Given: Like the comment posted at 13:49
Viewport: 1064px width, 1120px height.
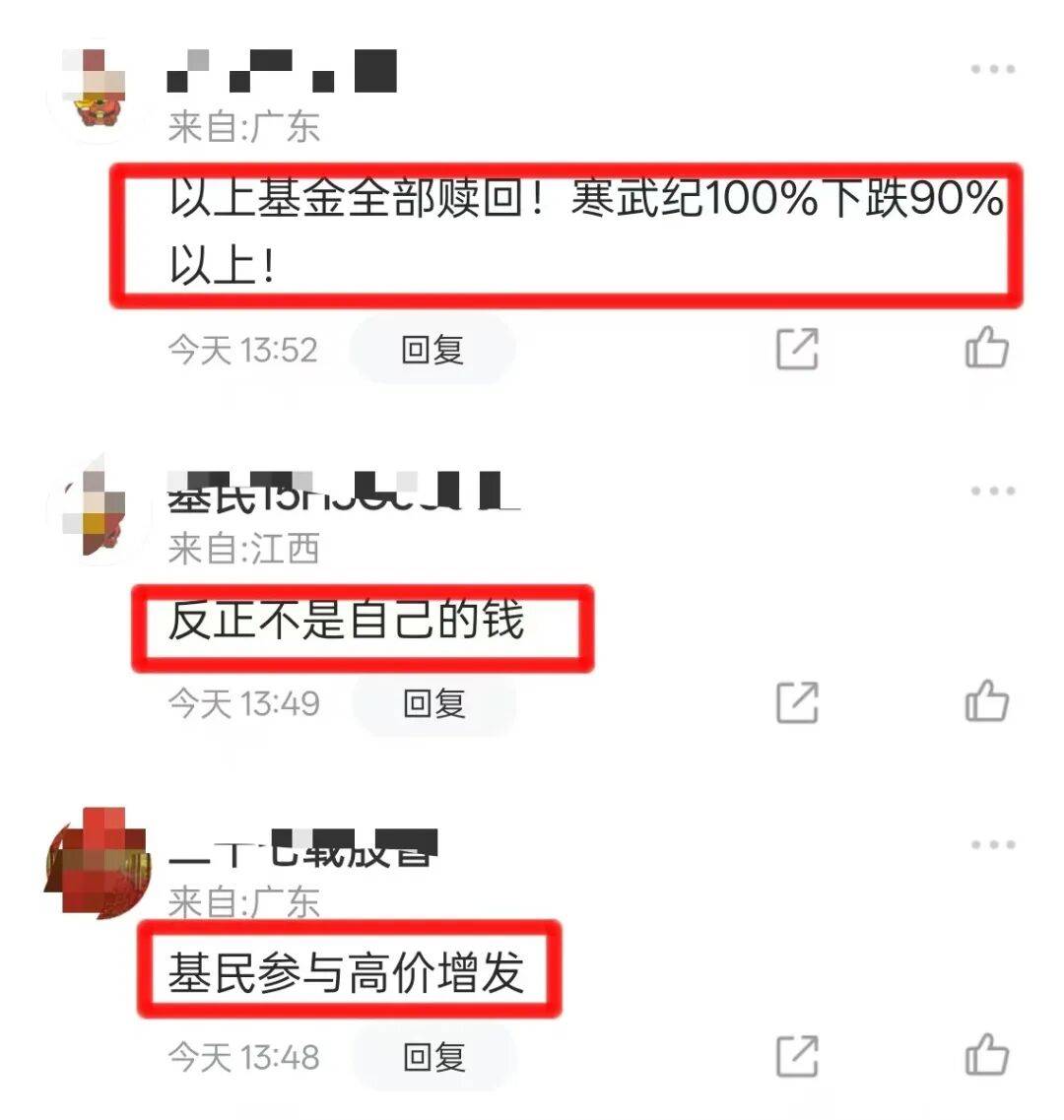Looking at the screenshot, I should tap(986, 701).
